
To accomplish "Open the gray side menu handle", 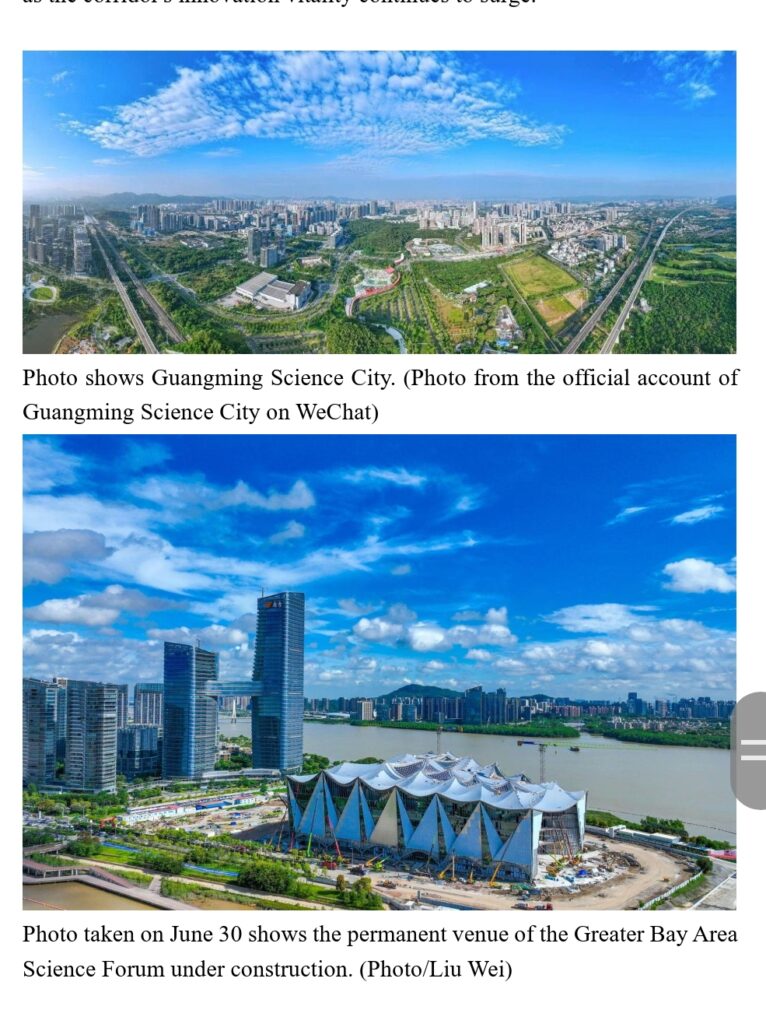I will point(751,750).
